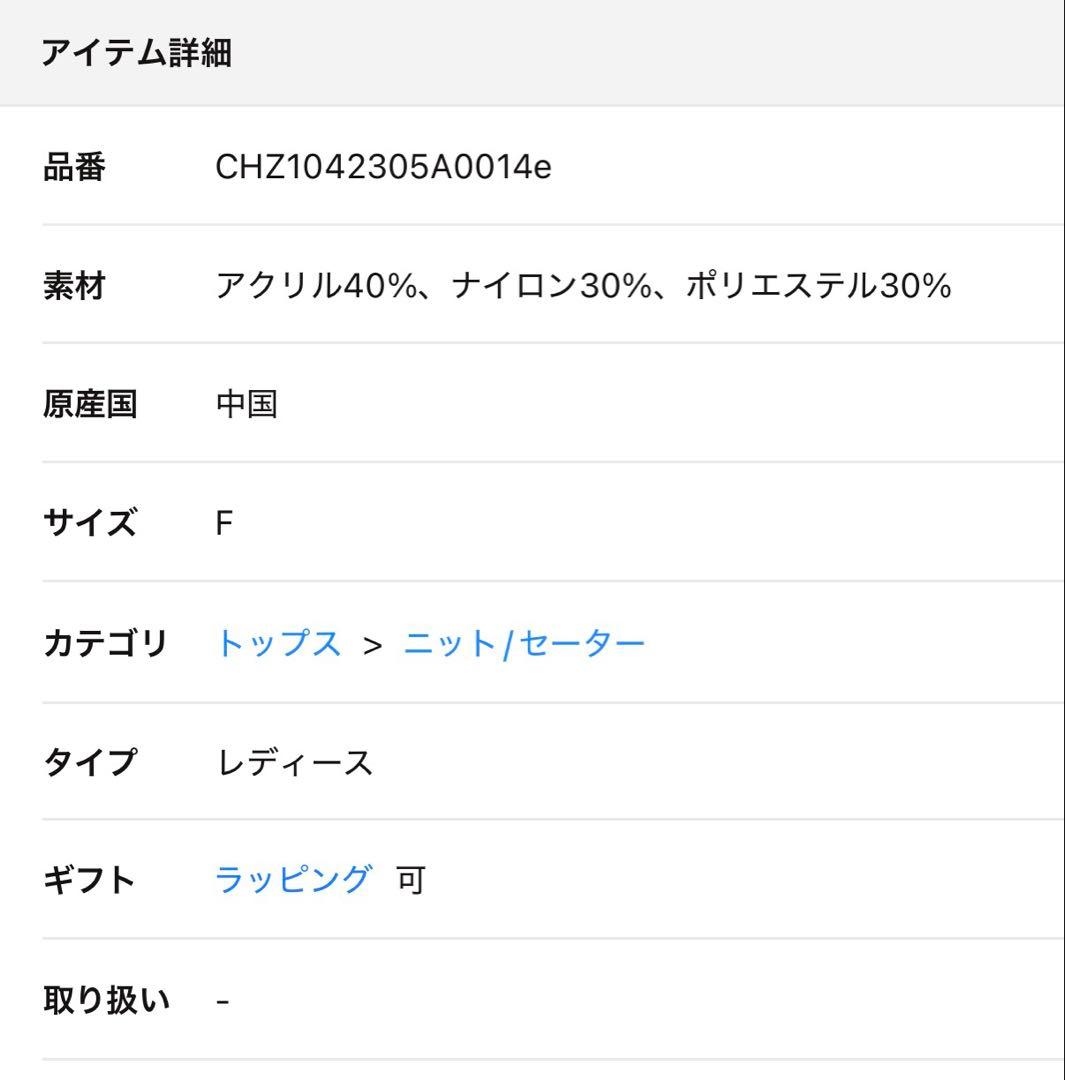Viewport: 1065px width, 1080px height.
Task: Tap the ラッピング gift link
Action: (x=293, y=880)
